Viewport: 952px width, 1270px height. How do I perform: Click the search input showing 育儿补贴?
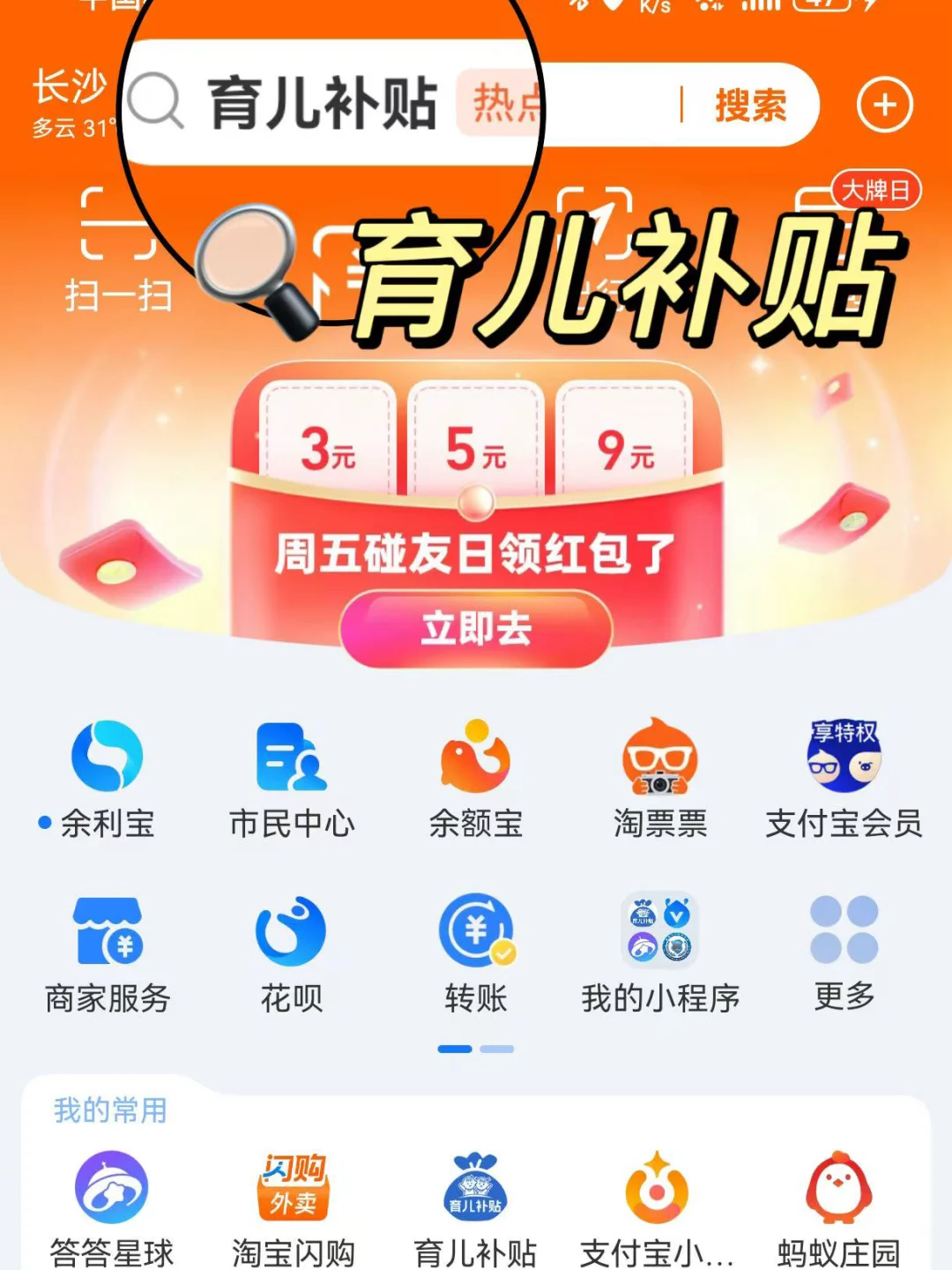pyautogui.click(x=326, y=103)
